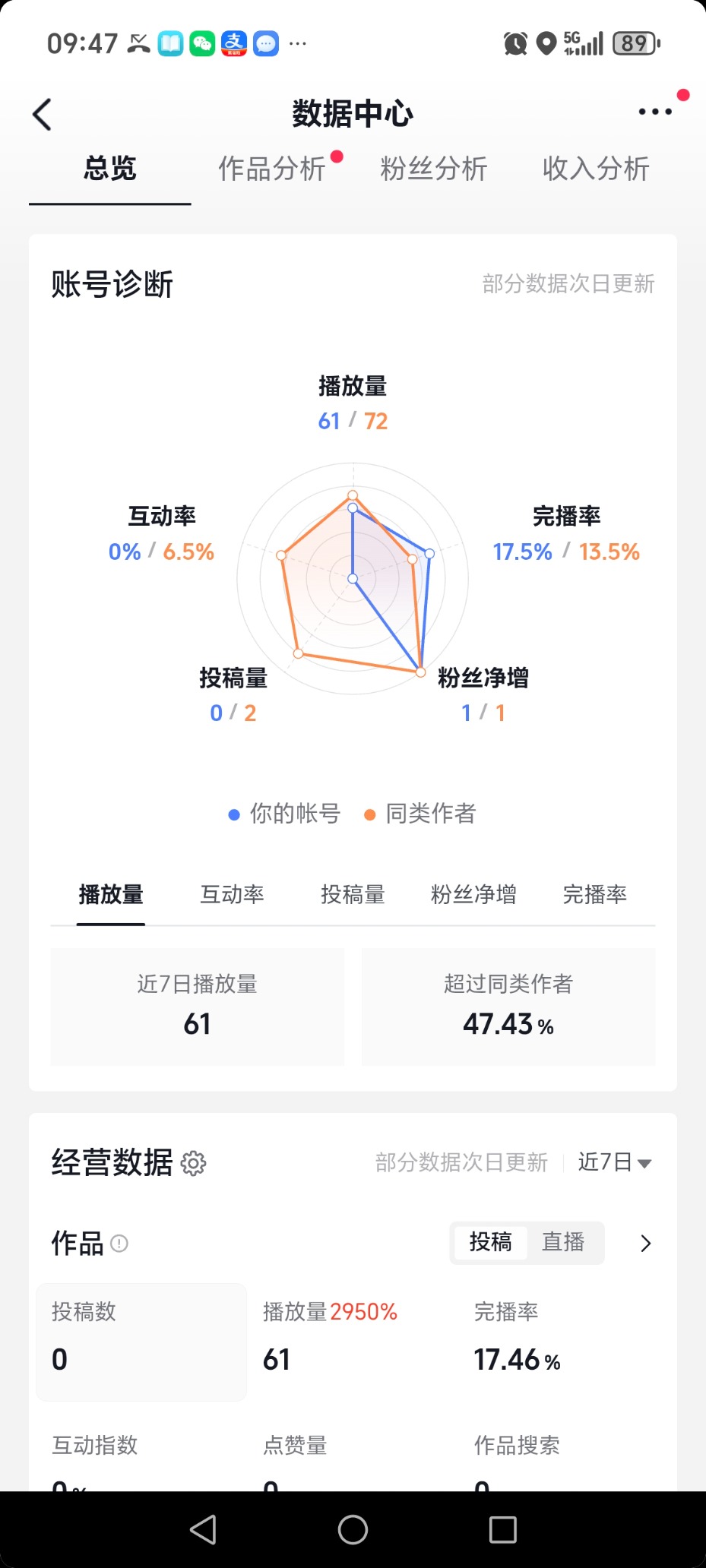Expand the 近7日 time range dropdown
Screen dimensions: 706x1568
[x=615, y=1162]
